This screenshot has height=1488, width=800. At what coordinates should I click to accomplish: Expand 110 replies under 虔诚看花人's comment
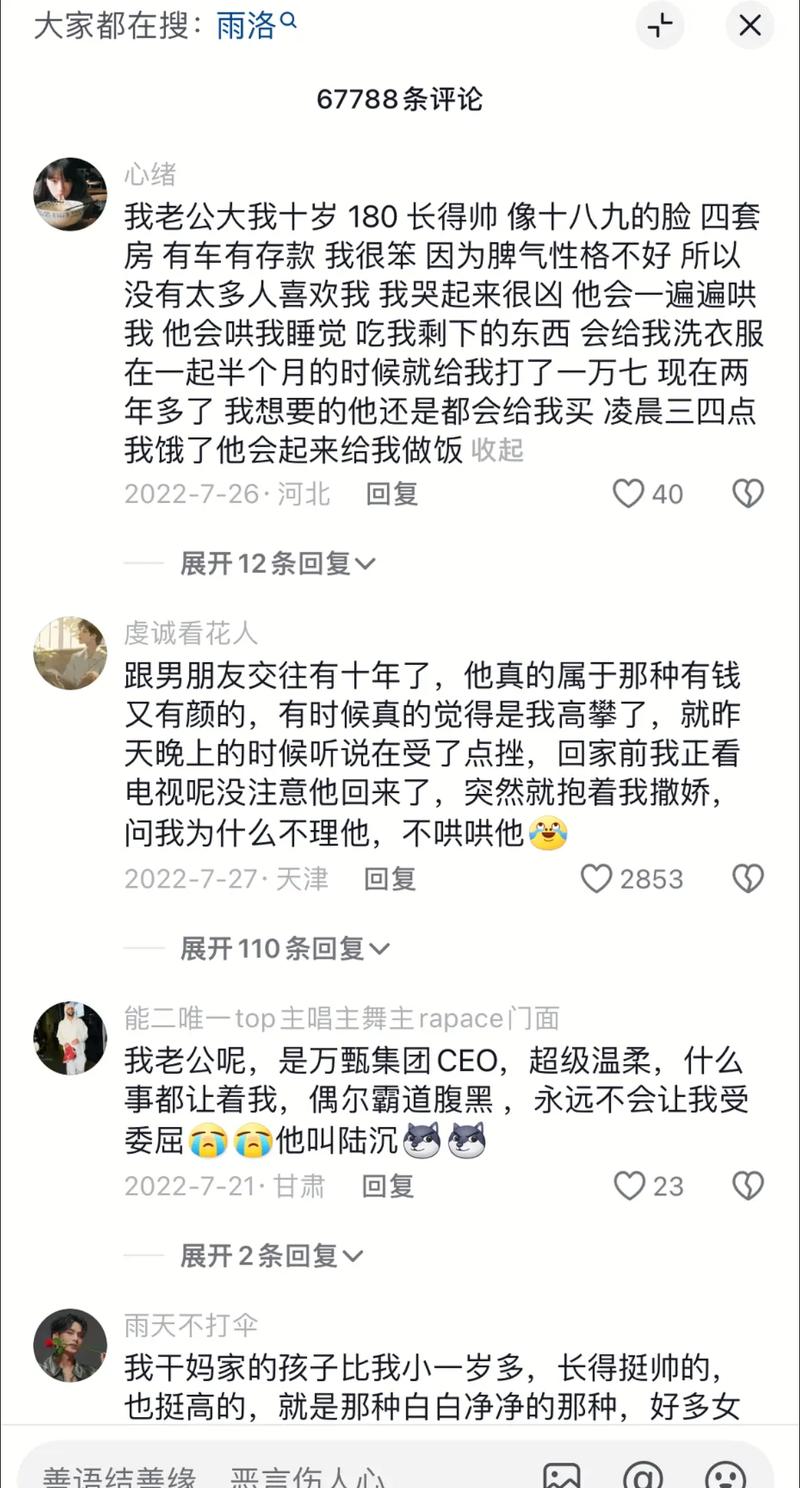[x=284, y=948]
